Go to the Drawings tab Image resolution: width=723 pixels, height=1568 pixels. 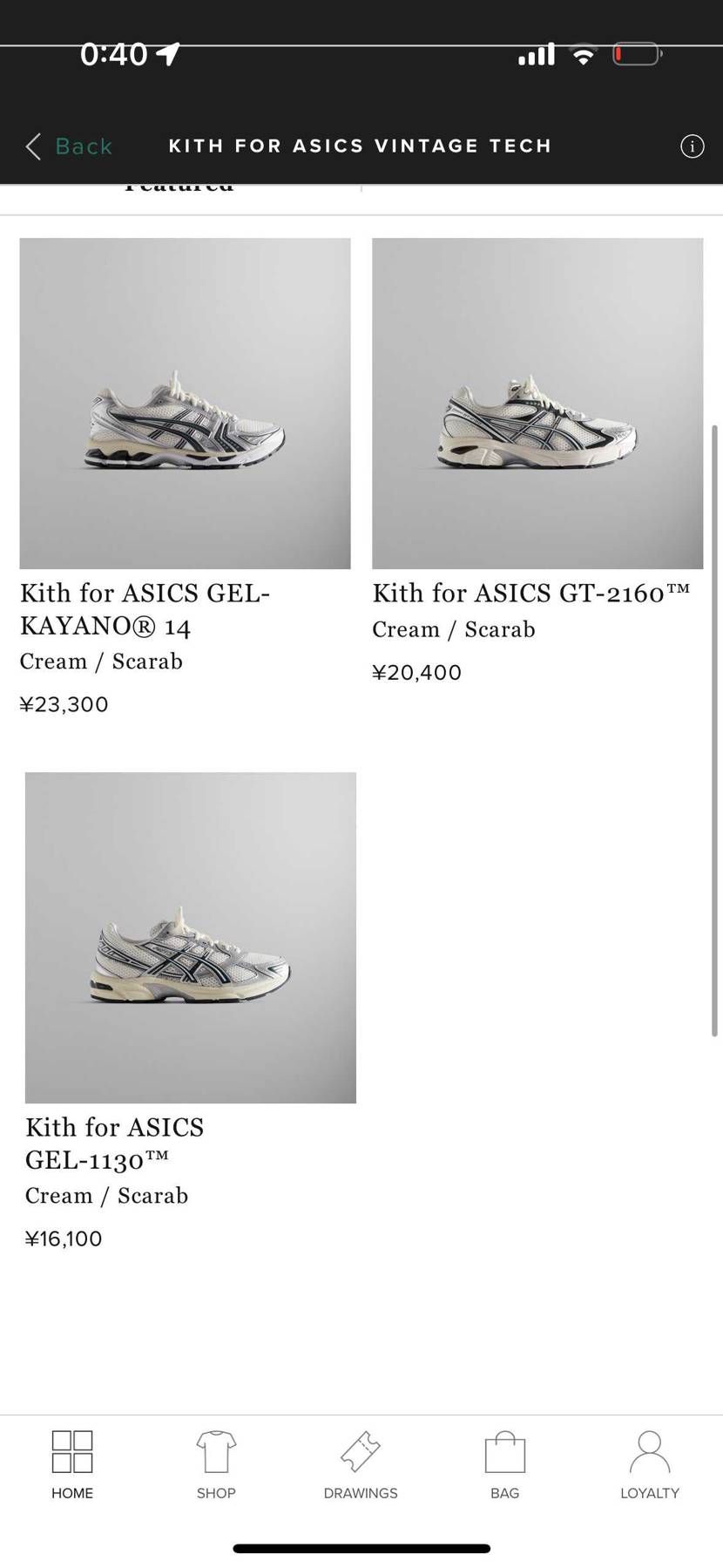point(361,1465)
